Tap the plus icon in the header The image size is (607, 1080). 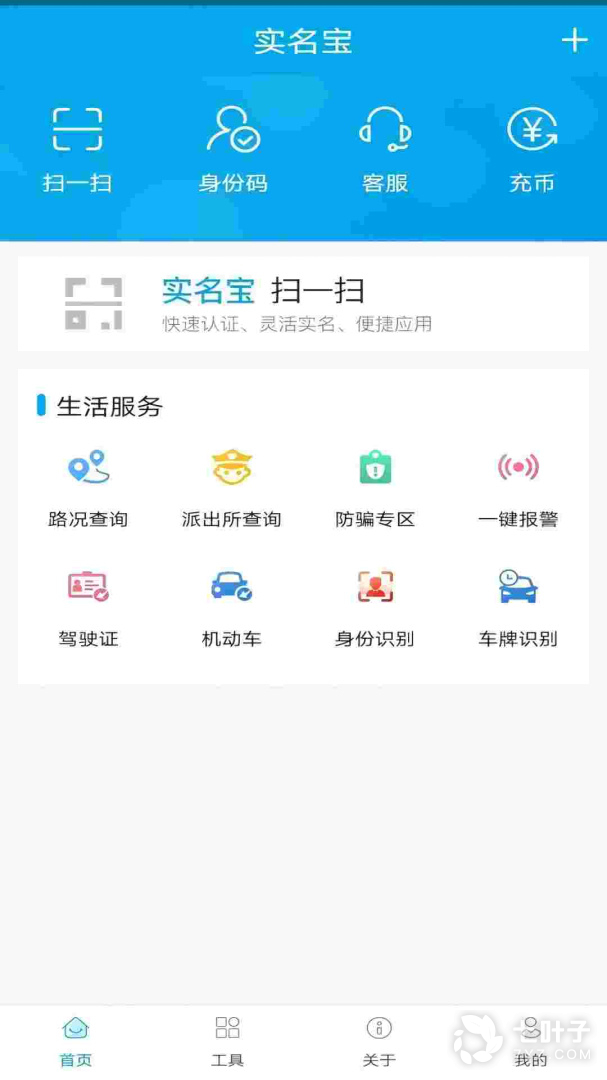pos(574,41)
